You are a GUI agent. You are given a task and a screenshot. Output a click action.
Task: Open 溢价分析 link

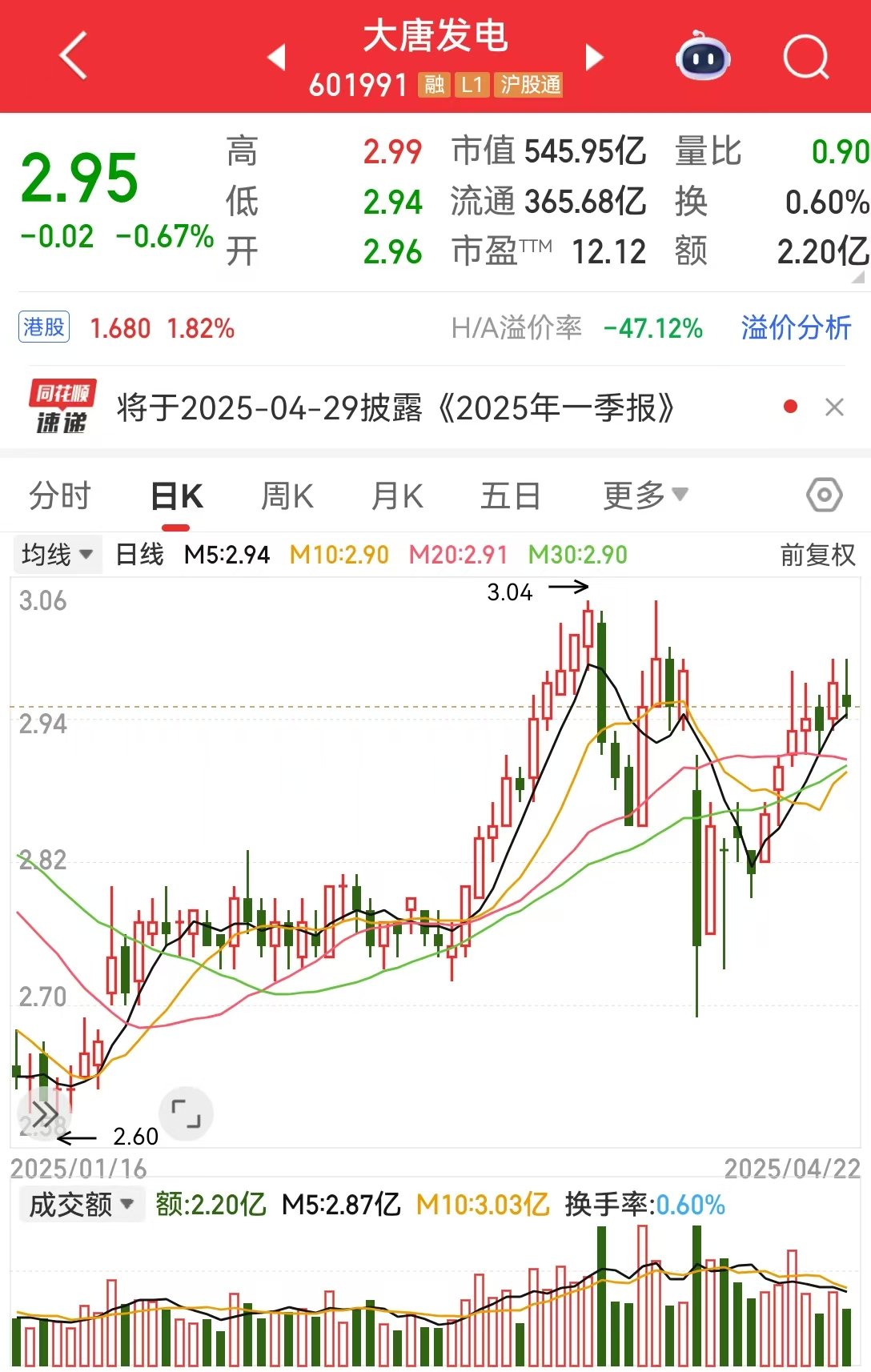pyautogui.click(x=796, y=328)
